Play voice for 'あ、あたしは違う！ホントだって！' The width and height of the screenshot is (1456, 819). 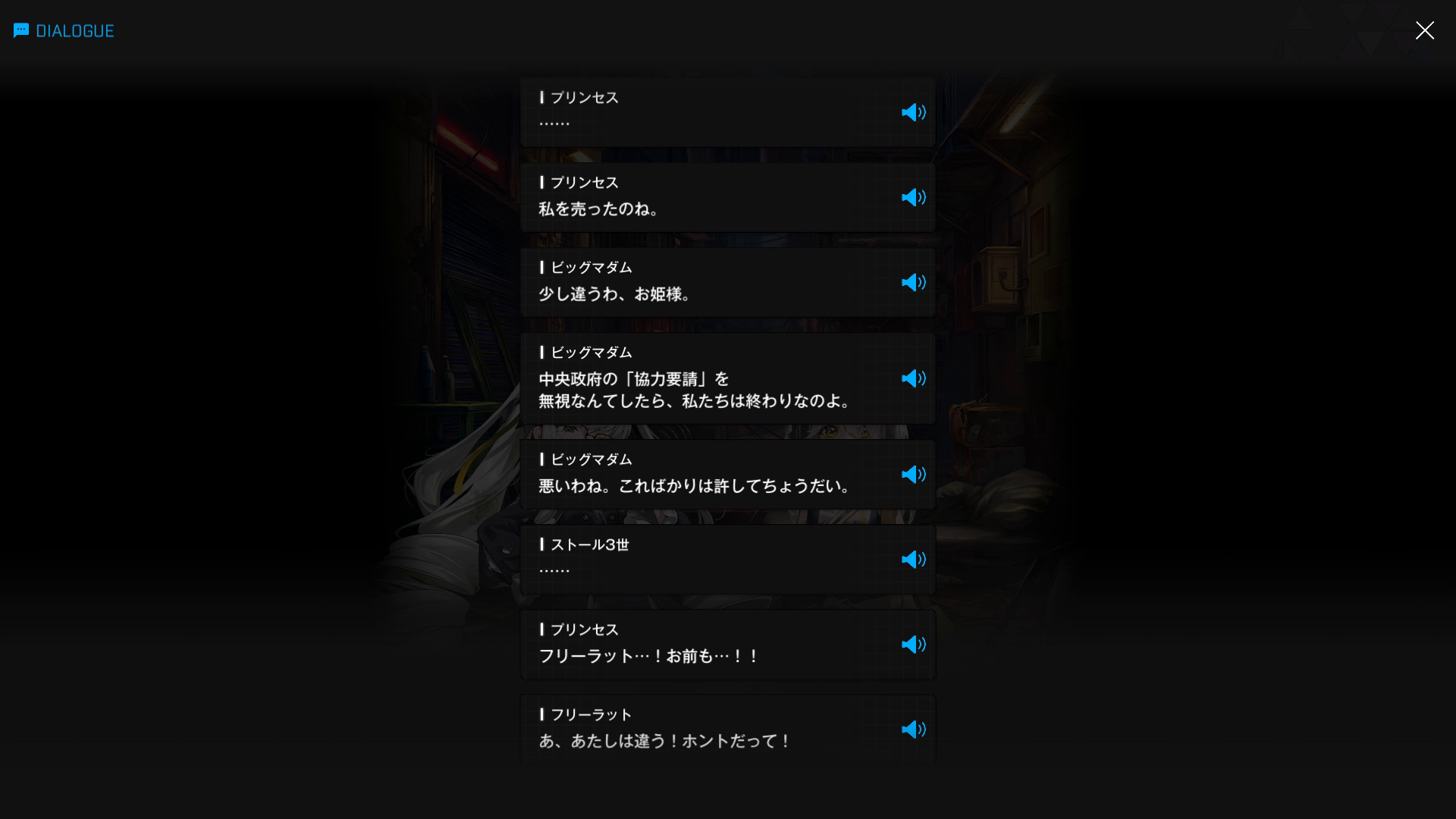[913, 729]
